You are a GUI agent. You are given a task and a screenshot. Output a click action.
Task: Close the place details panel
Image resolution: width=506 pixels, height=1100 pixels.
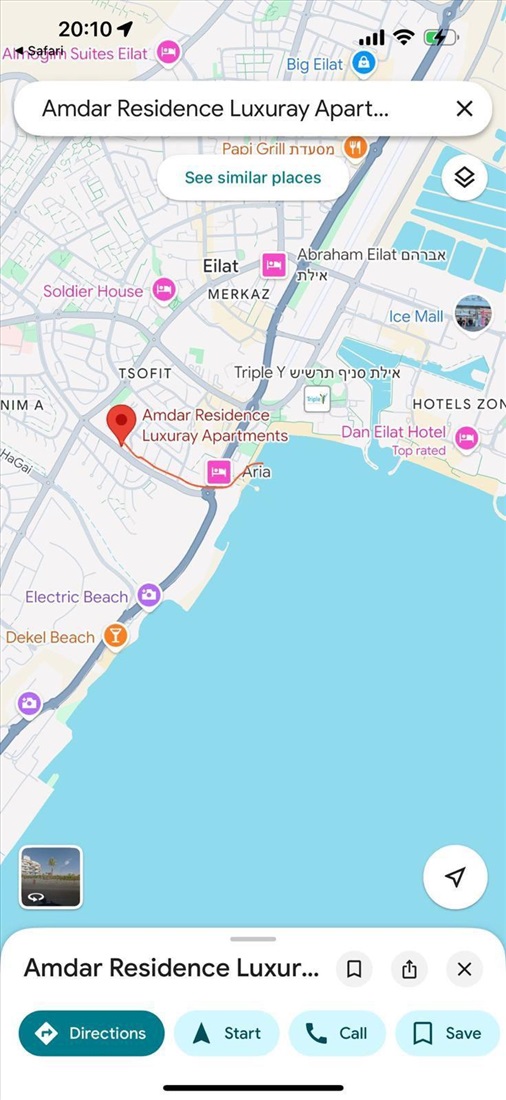pos(464,970)
